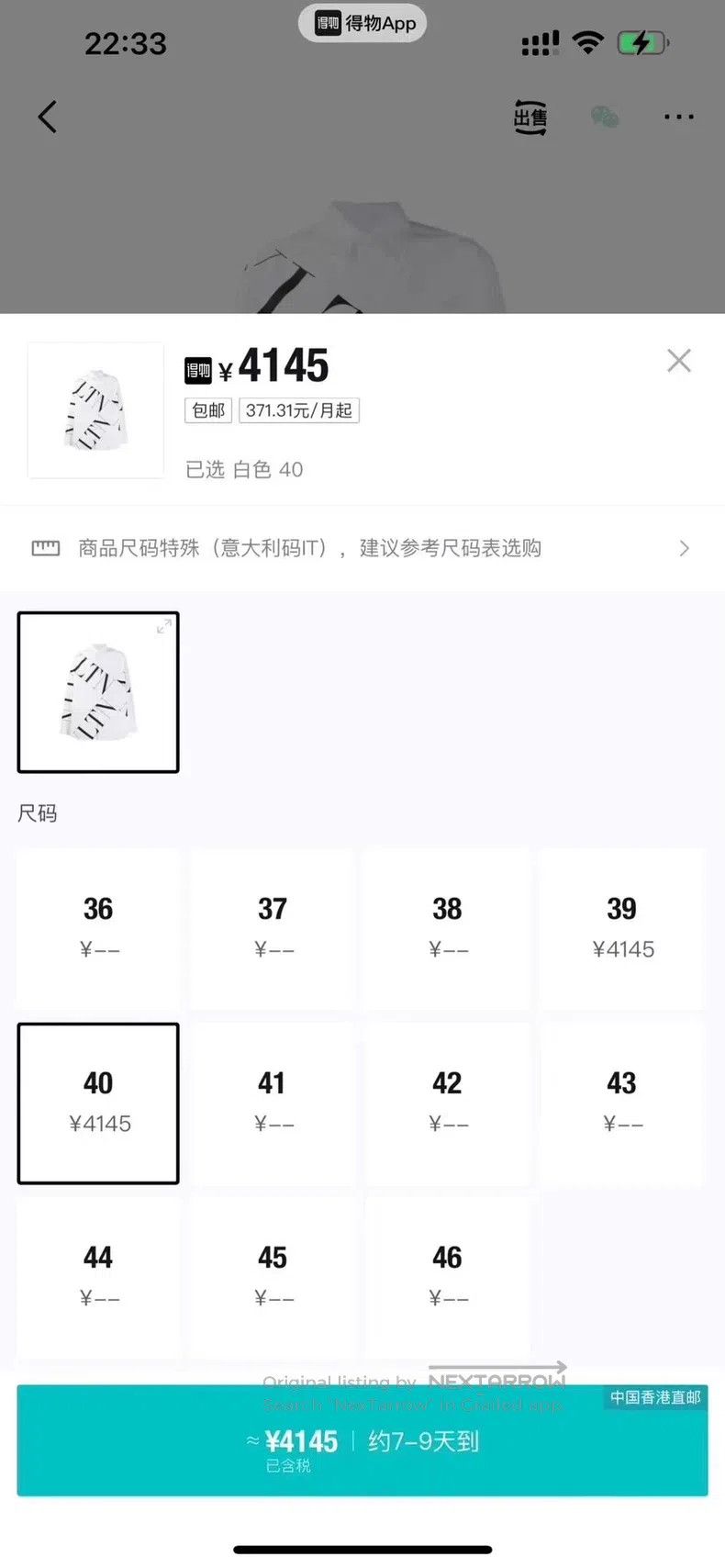The width and height of the screenshot is (725, 1568).
Task: Choose size 38
Action: [447, 928]
